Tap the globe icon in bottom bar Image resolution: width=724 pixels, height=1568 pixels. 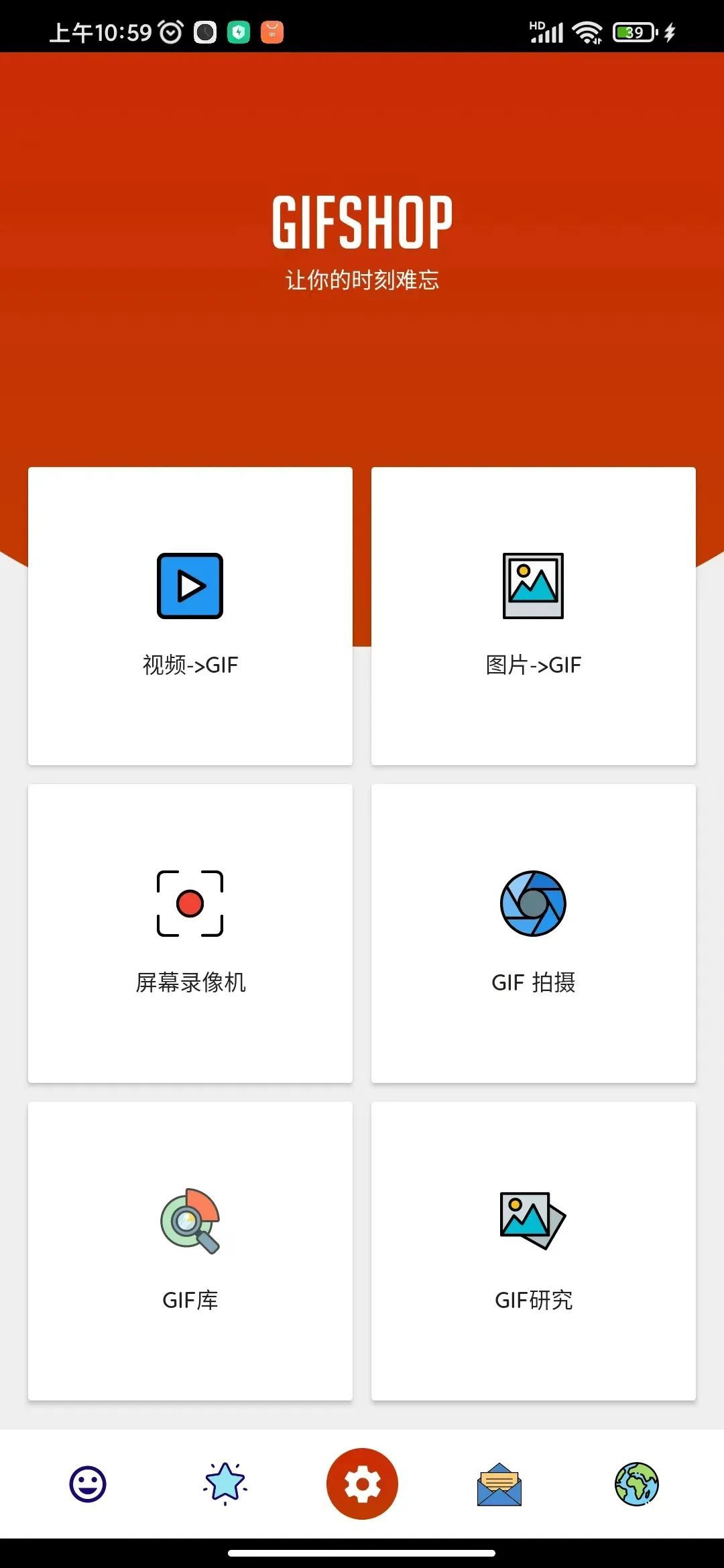[637, 1484]
